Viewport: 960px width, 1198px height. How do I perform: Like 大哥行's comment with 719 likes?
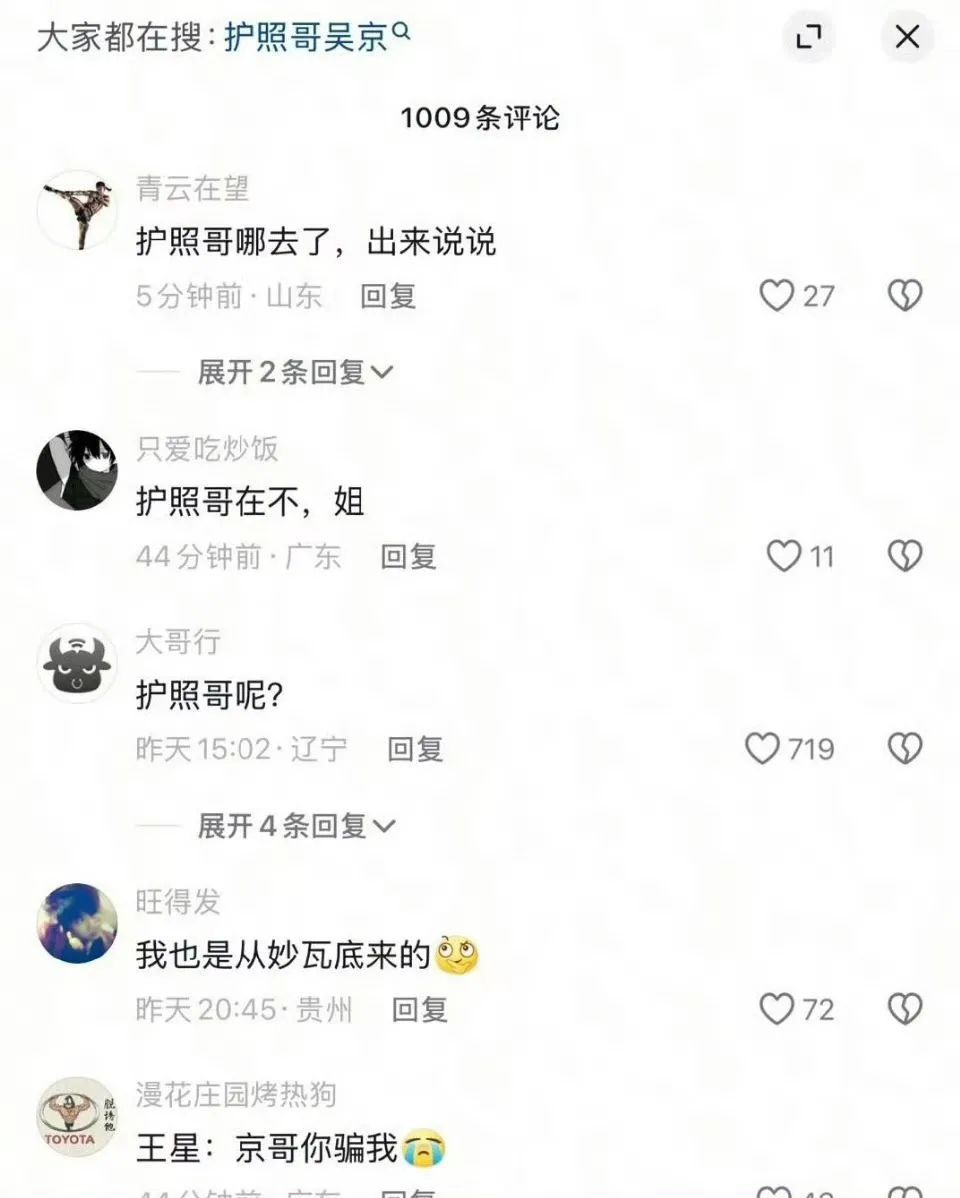763,748
